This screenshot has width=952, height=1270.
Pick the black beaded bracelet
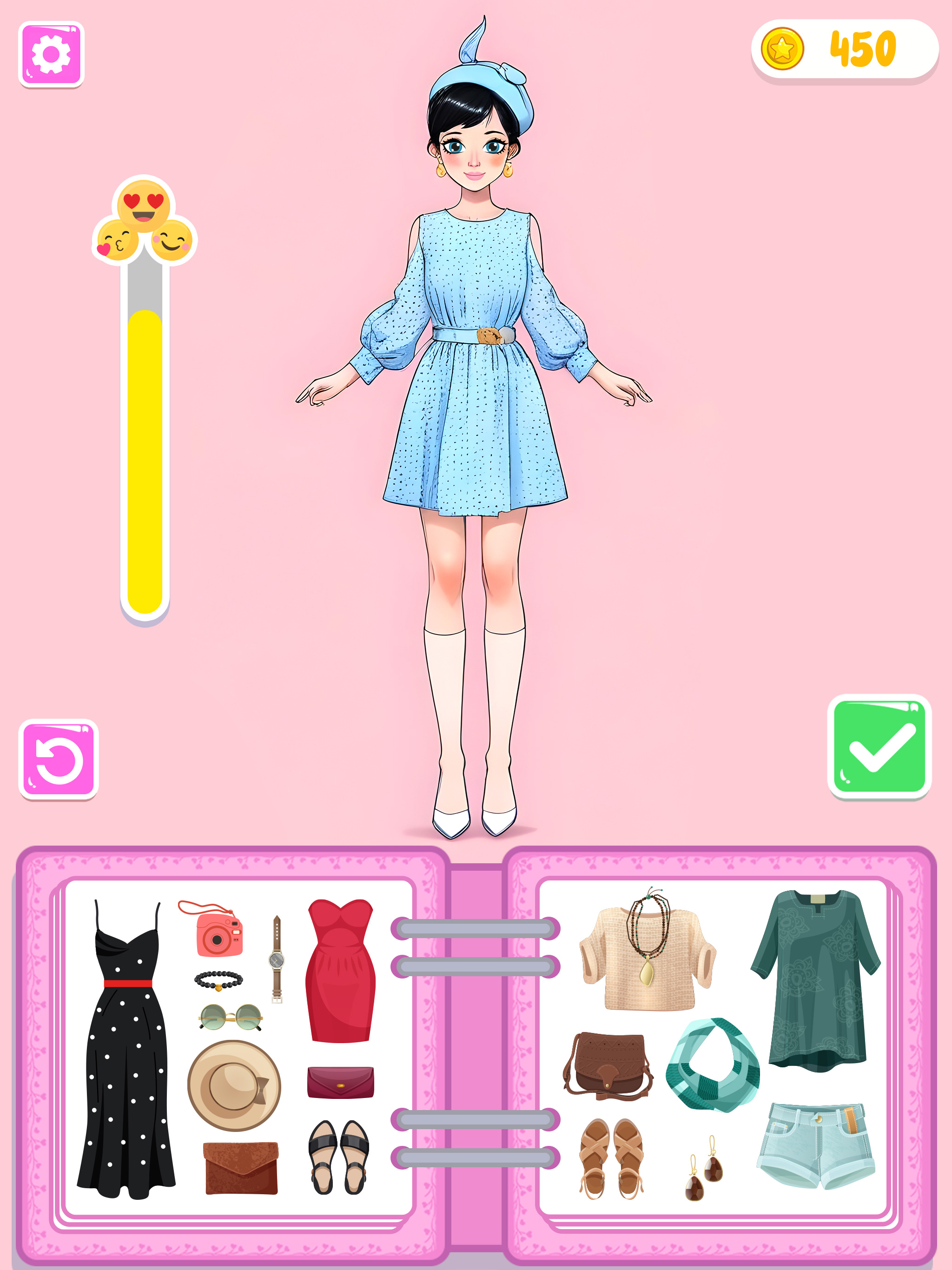(x=218, y=979)
